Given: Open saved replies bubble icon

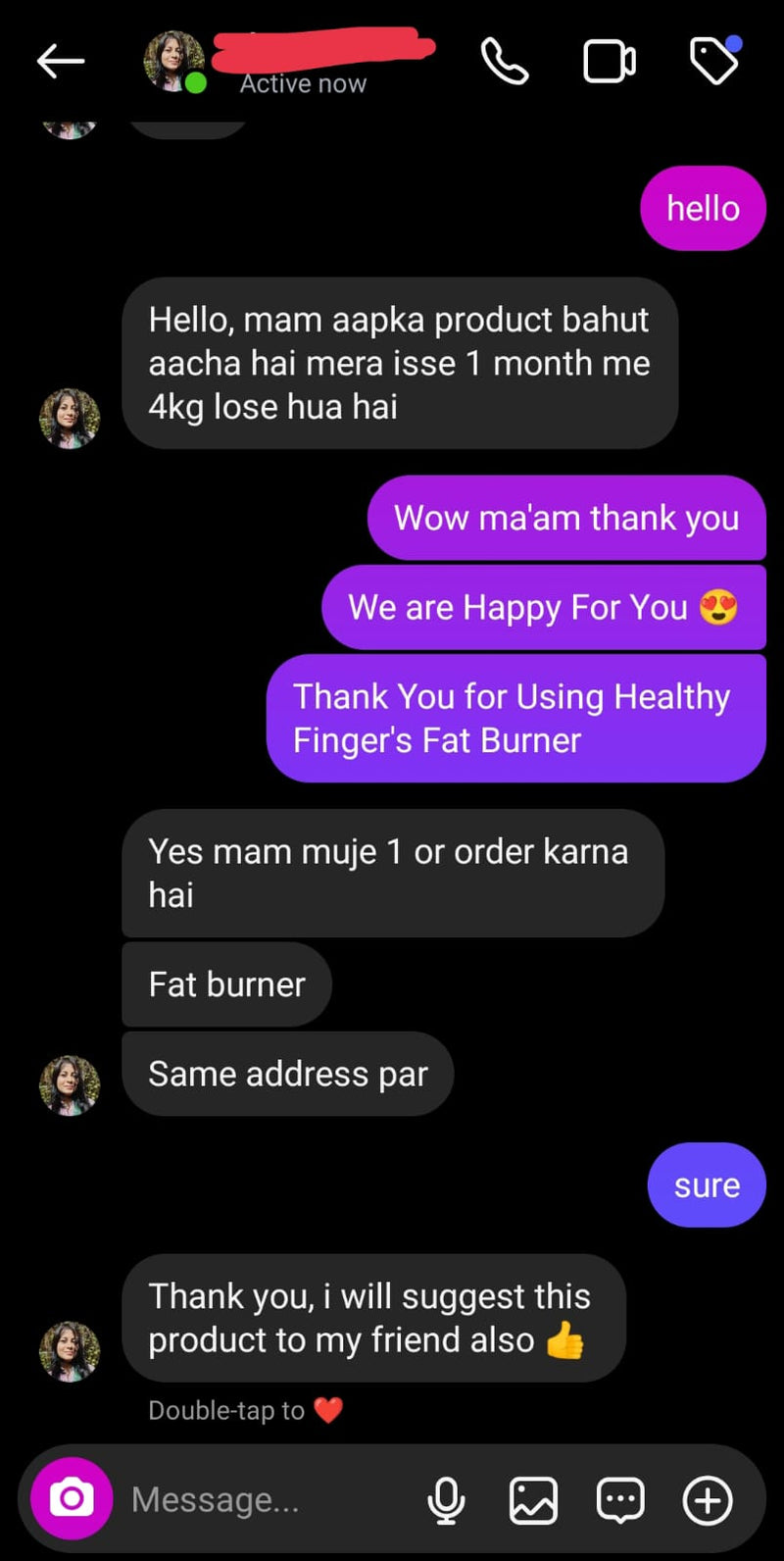Looking at the screenshot, I should coord(620,1500).
